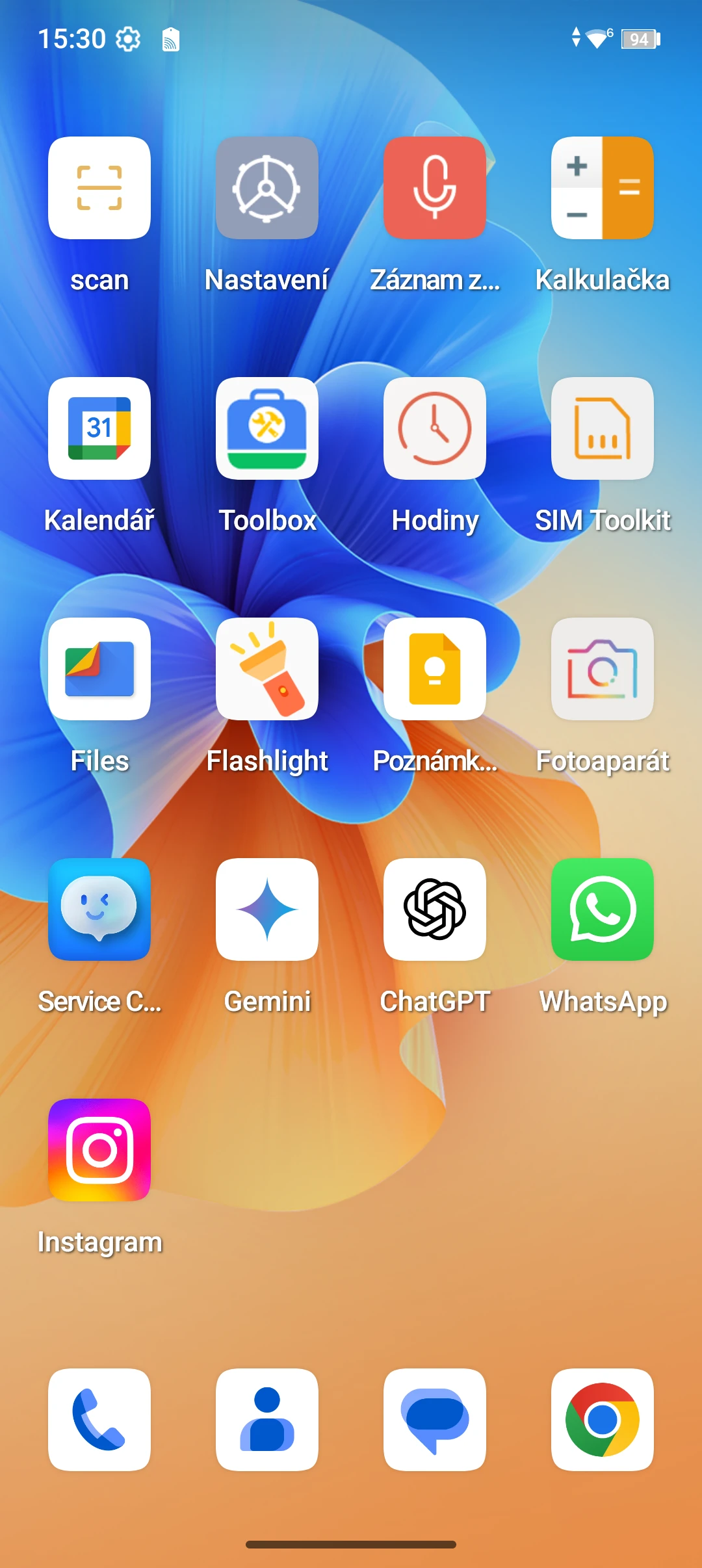This screenshot has height=1568, width=702.
Task: Open Contacts app in dock
Action: click(x=267, y=1420)
